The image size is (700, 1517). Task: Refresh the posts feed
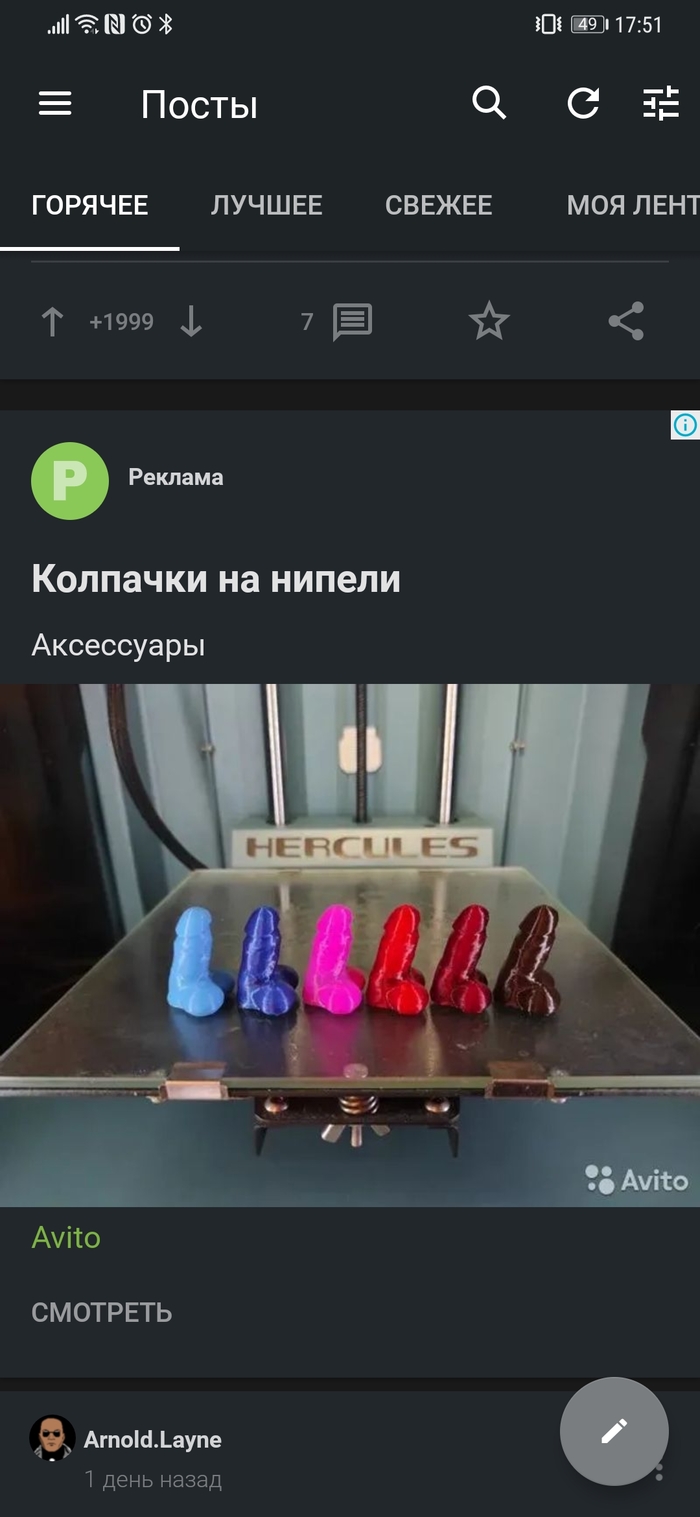click(x=583, y=103)
